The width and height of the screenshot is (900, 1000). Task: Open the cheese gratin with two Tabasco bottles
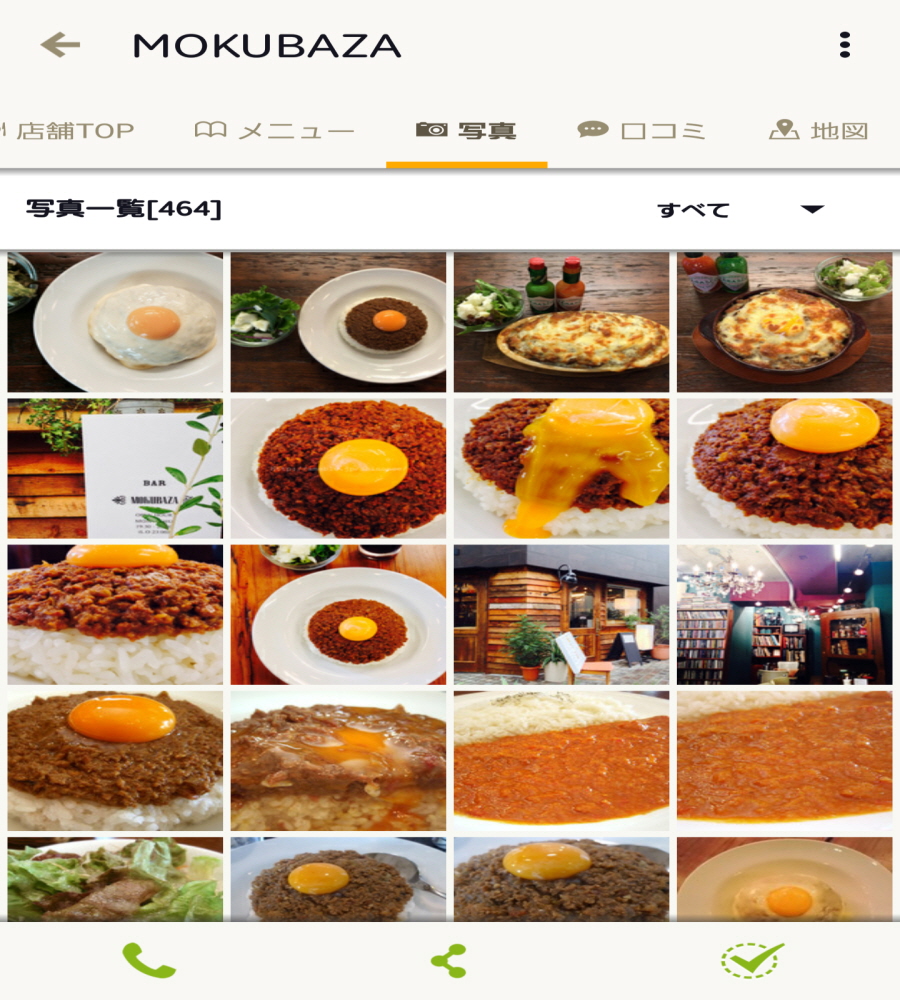(561, 322)
